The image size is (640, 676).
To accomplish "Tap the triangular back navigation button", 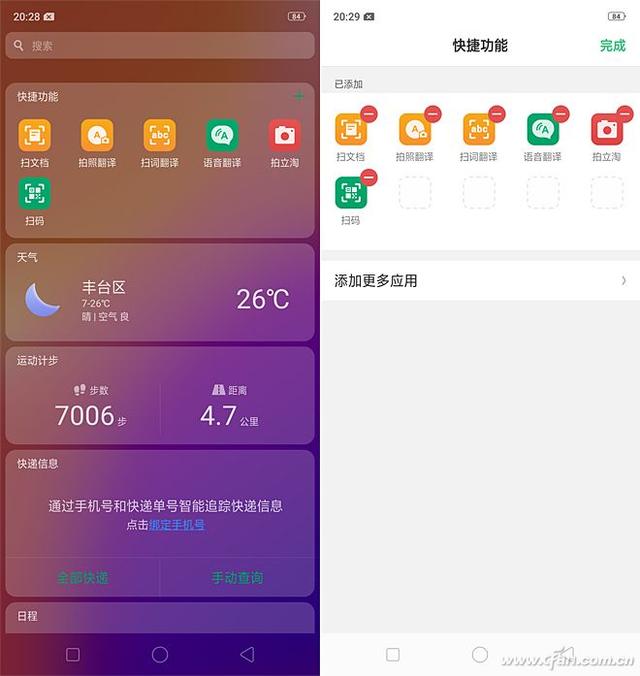I will pyautogui.click(x=247, y=654).
